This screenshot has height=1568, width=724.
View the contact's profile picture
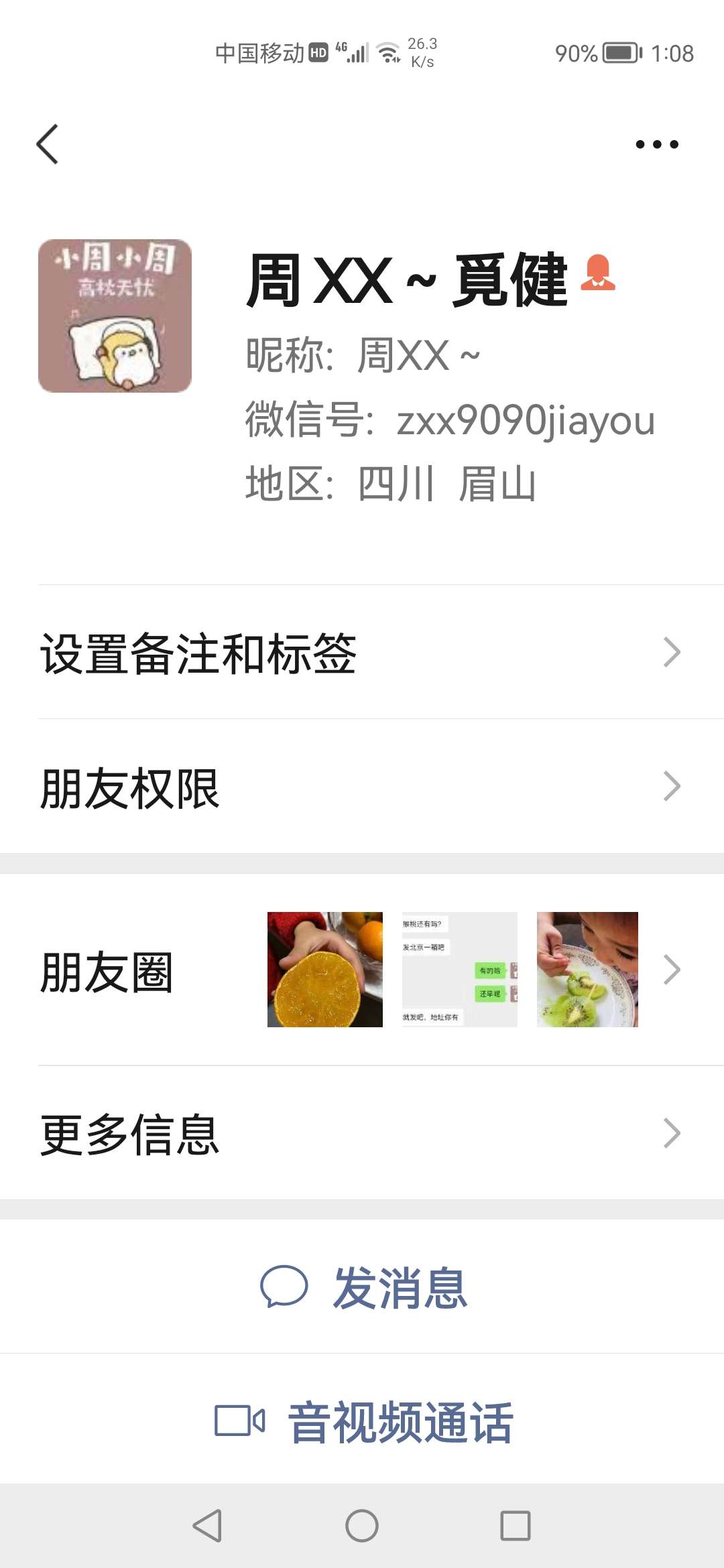(115, 316)
